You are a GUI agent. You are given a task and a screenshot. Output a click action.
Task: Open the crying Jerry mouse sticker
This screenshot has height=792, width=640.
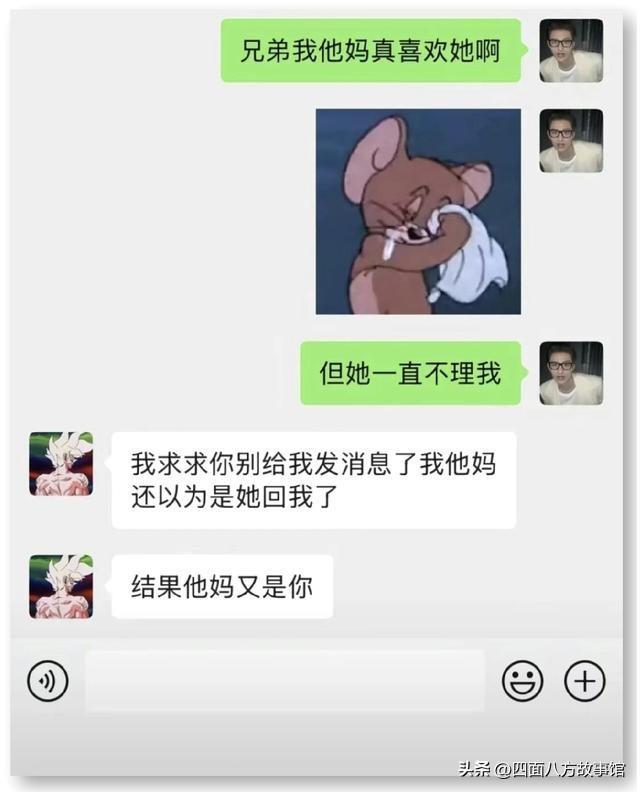pyautogui.click(x=418, y=211)
